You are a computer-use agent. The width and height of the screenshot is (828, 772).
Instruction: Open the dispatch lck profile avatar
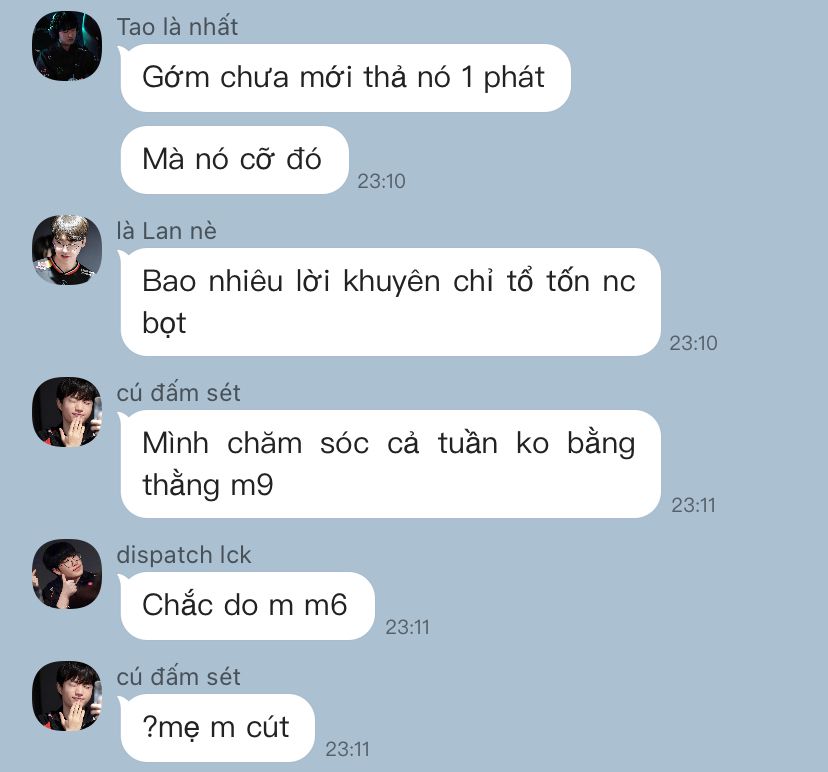pos(67,574)
